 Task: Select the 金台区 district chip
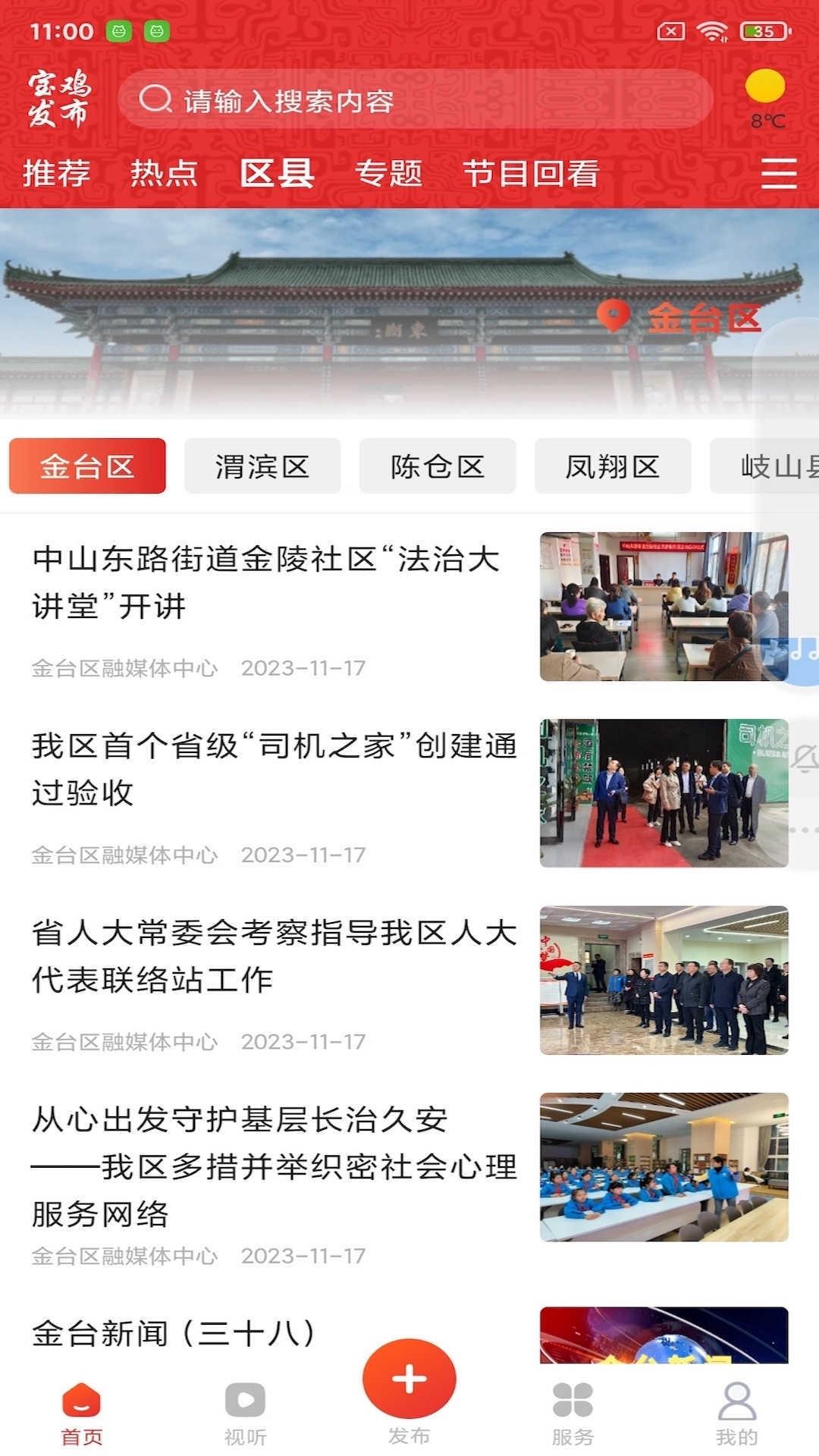coord(87,466)
